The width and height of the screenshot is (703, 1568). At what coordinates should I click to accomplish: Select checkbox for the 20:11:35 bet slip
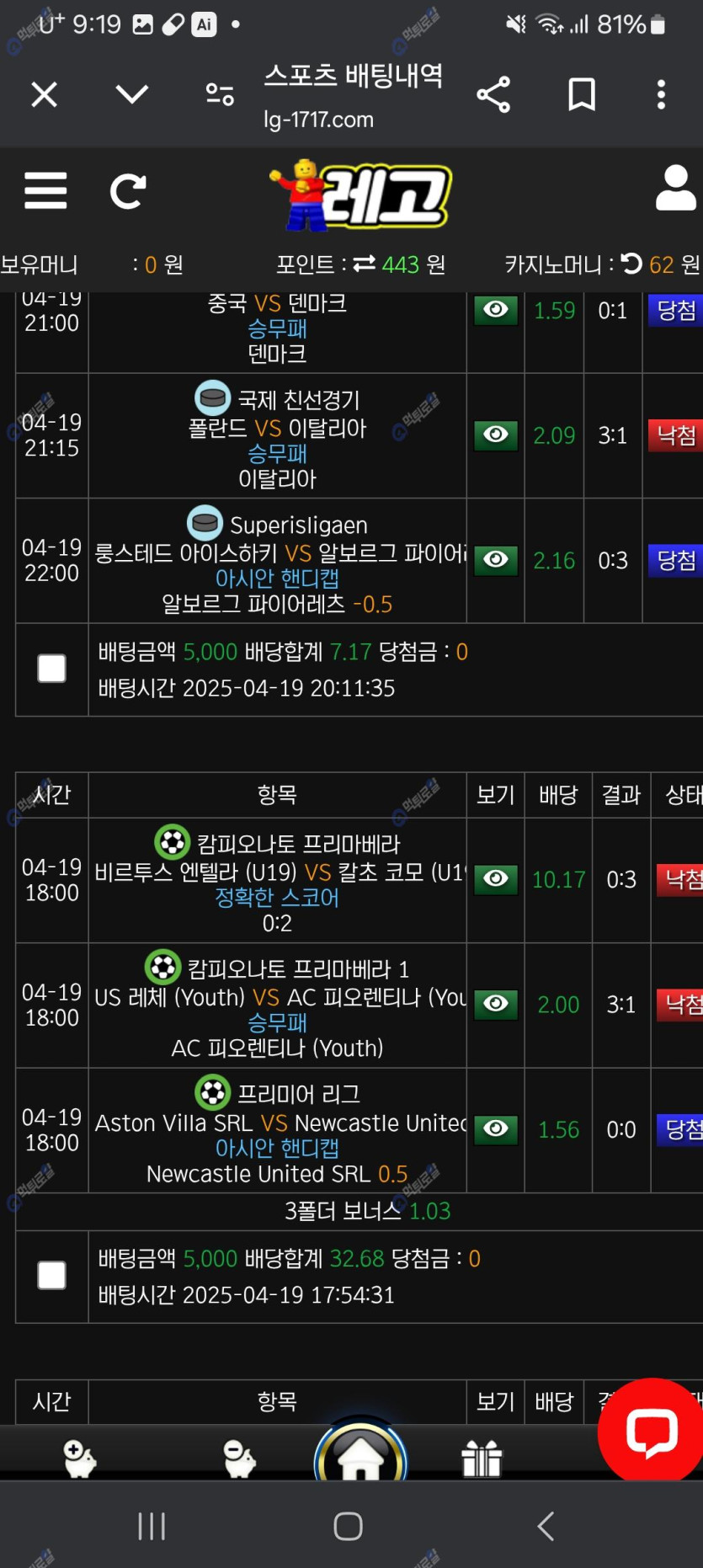(52, 669)
